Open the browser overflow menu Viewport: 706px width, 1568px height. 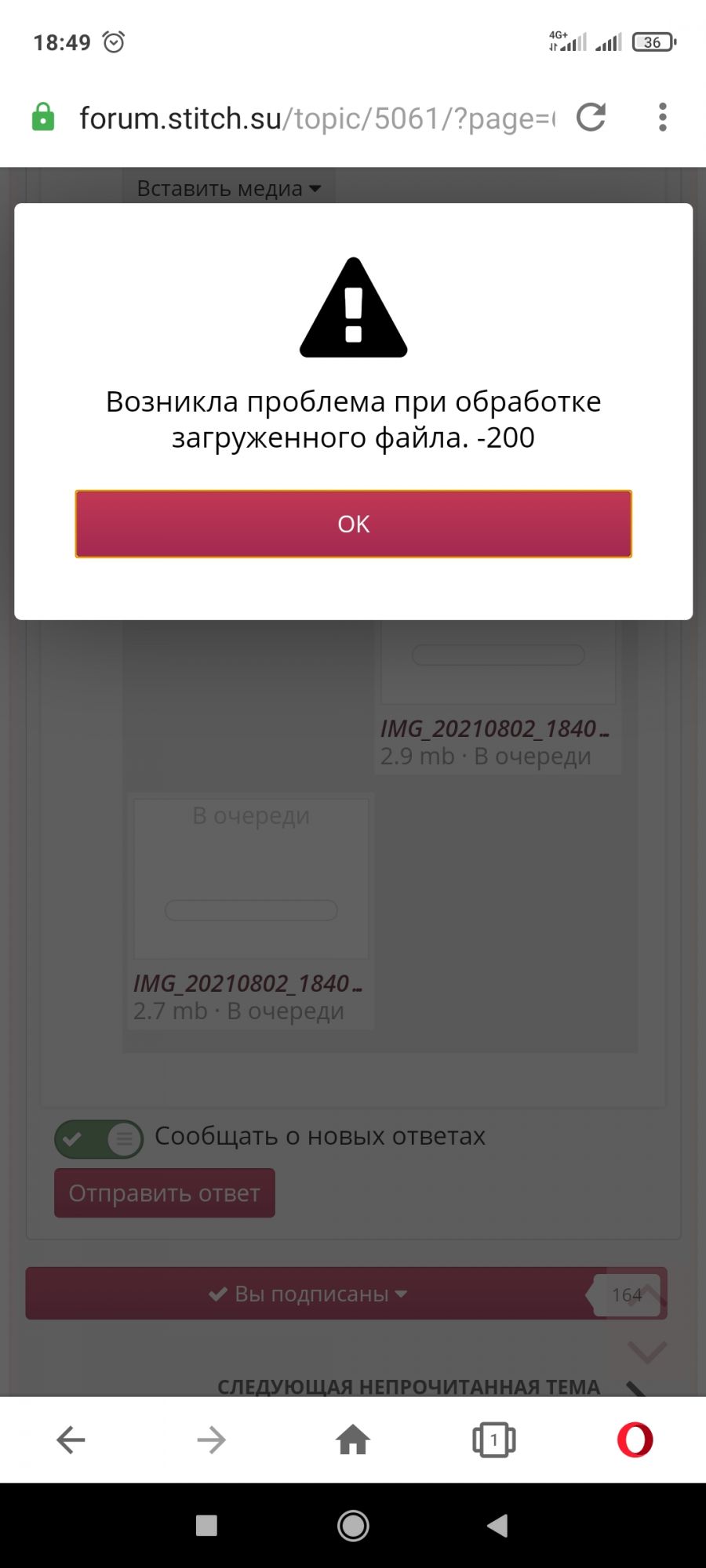coord(662,118)
